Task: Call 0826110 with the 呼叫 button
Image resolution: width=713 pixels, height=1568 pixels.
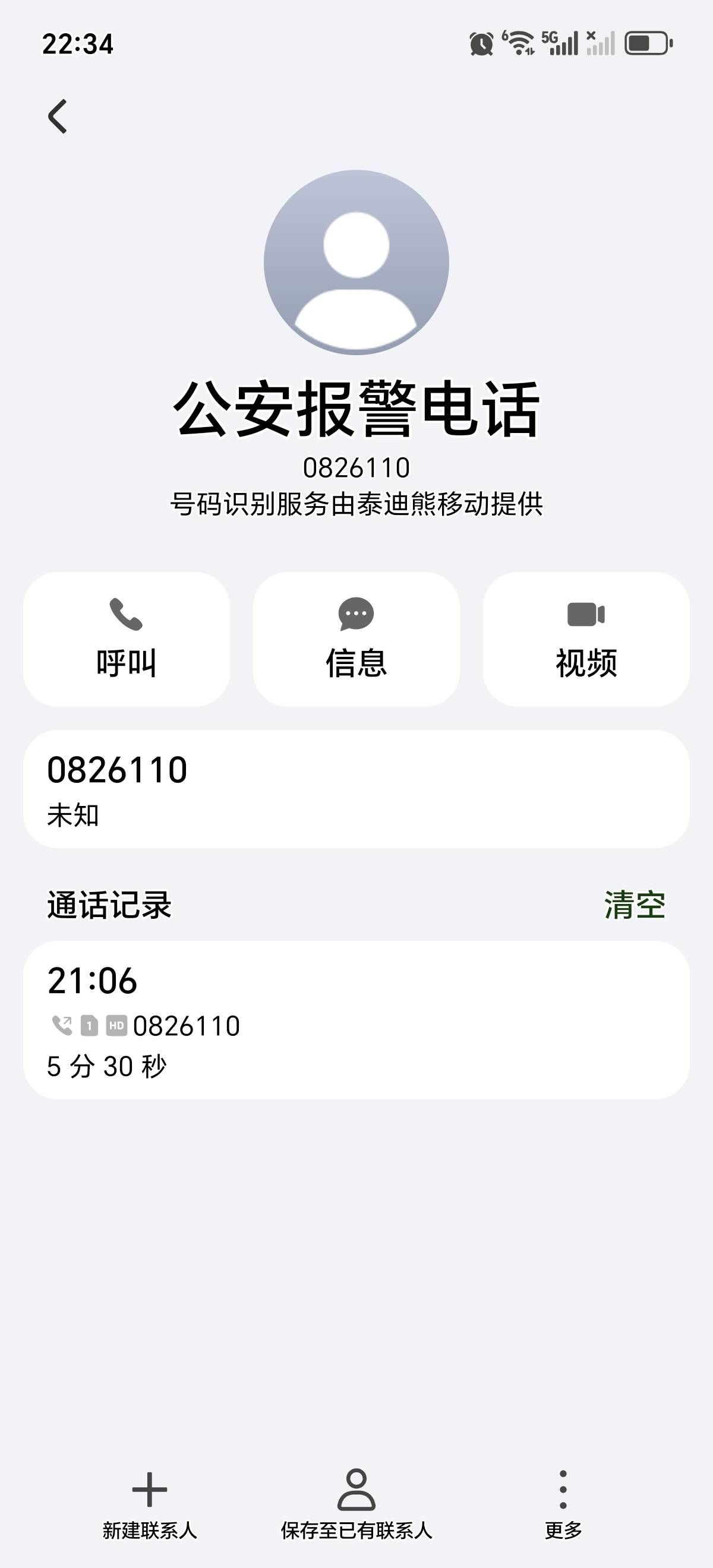Action: coord(127,639)
